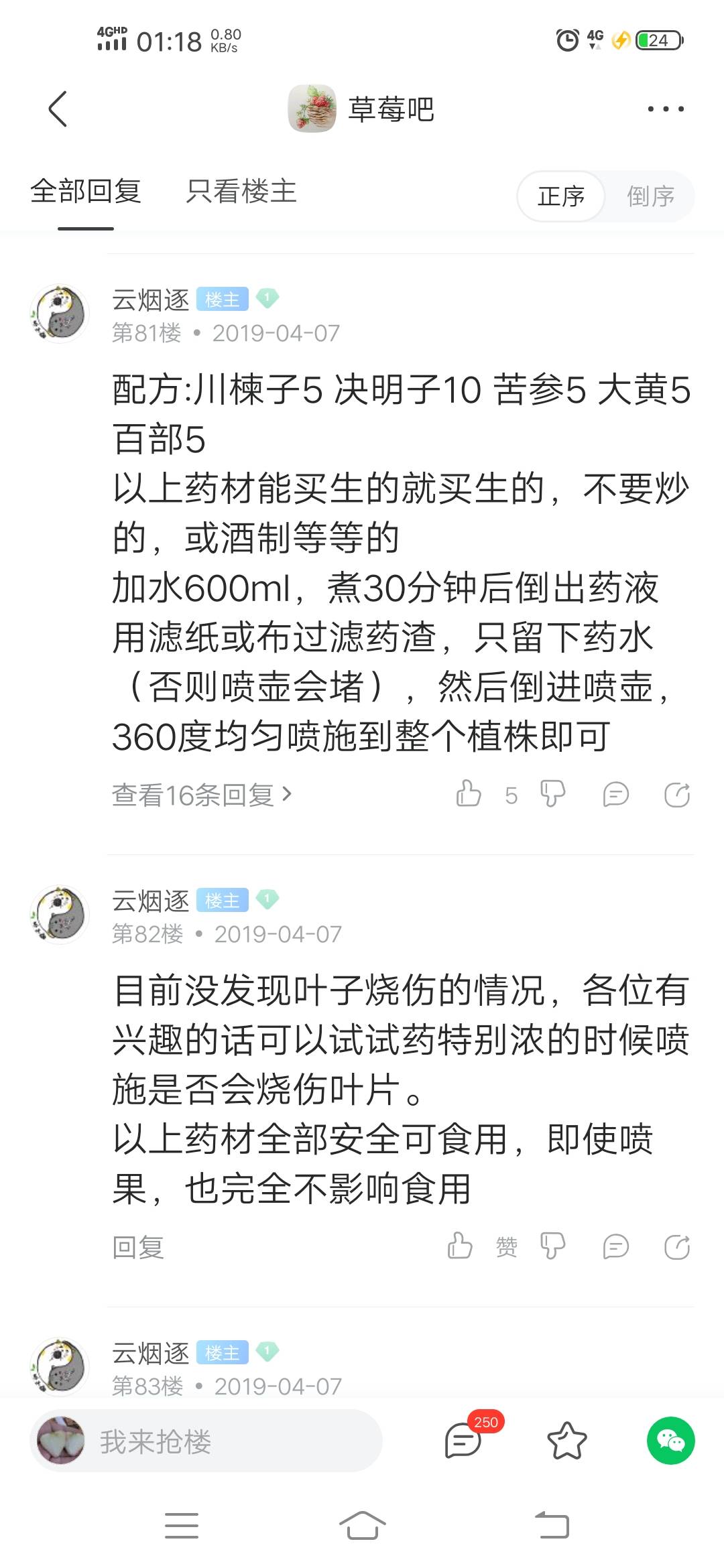The height and width of the screenshot is (1568, 724).
Task: Select 正序 sort order
Action: (561, 196)
